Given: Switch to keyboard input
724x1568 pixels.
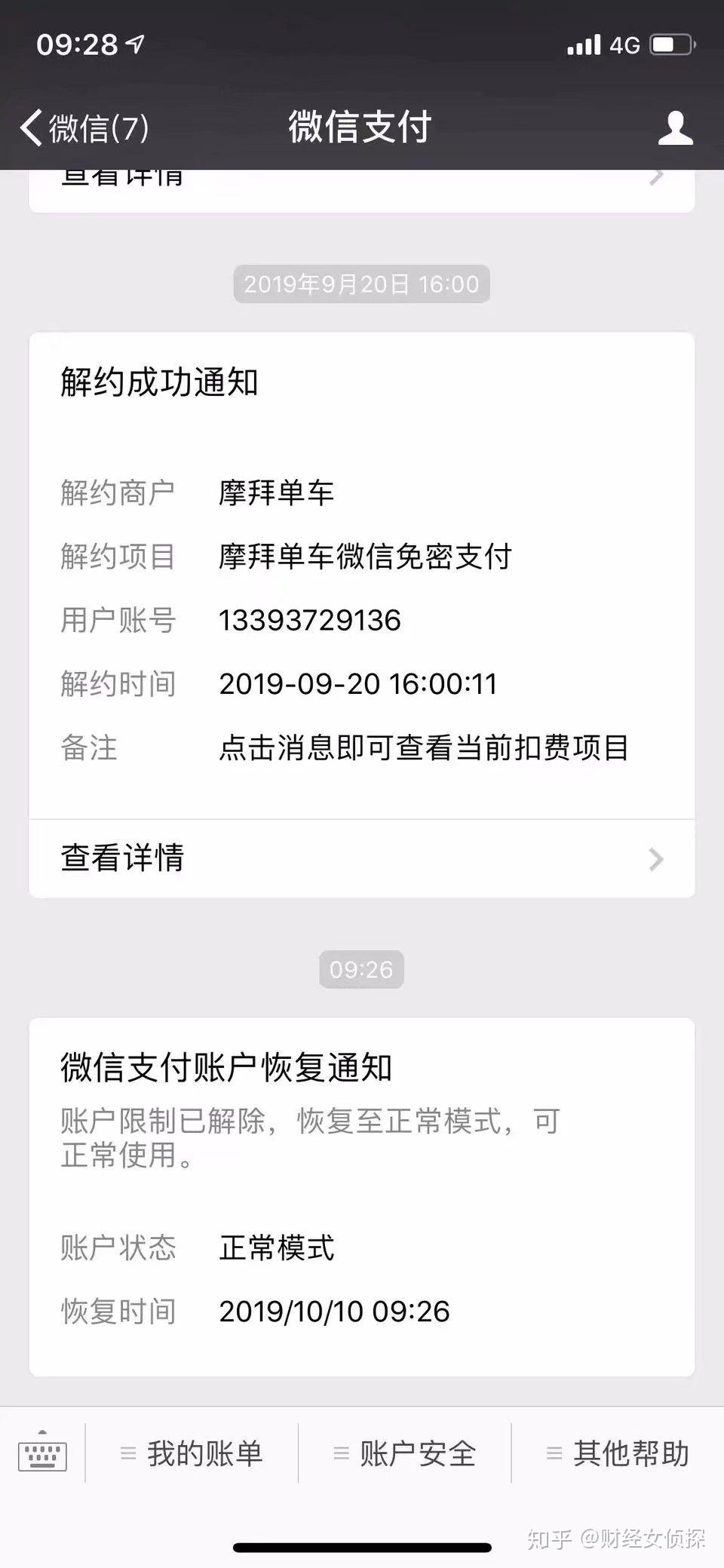Looking at the screenshot, I should pos(42,1452).
